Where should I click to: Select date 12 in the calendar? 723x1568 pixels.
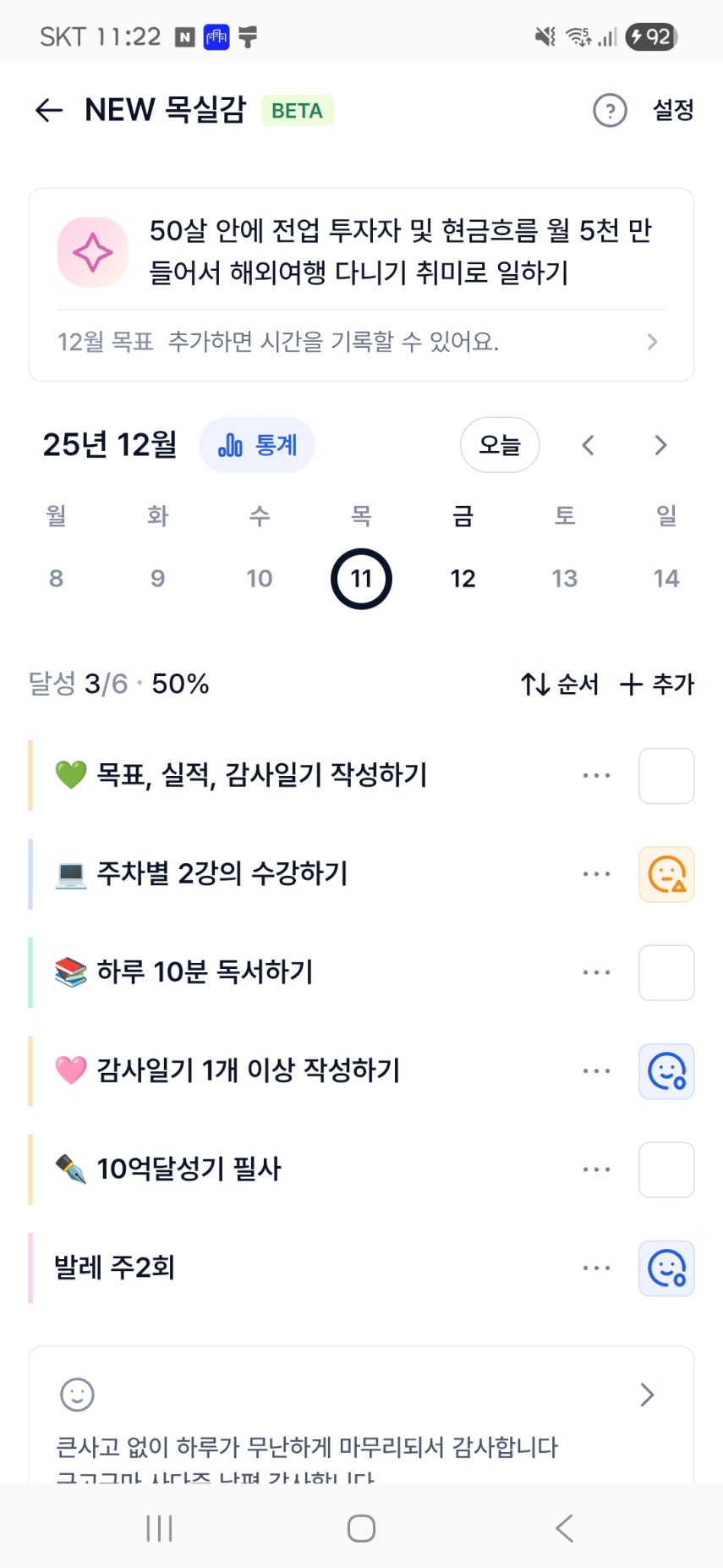coord(463,579)
